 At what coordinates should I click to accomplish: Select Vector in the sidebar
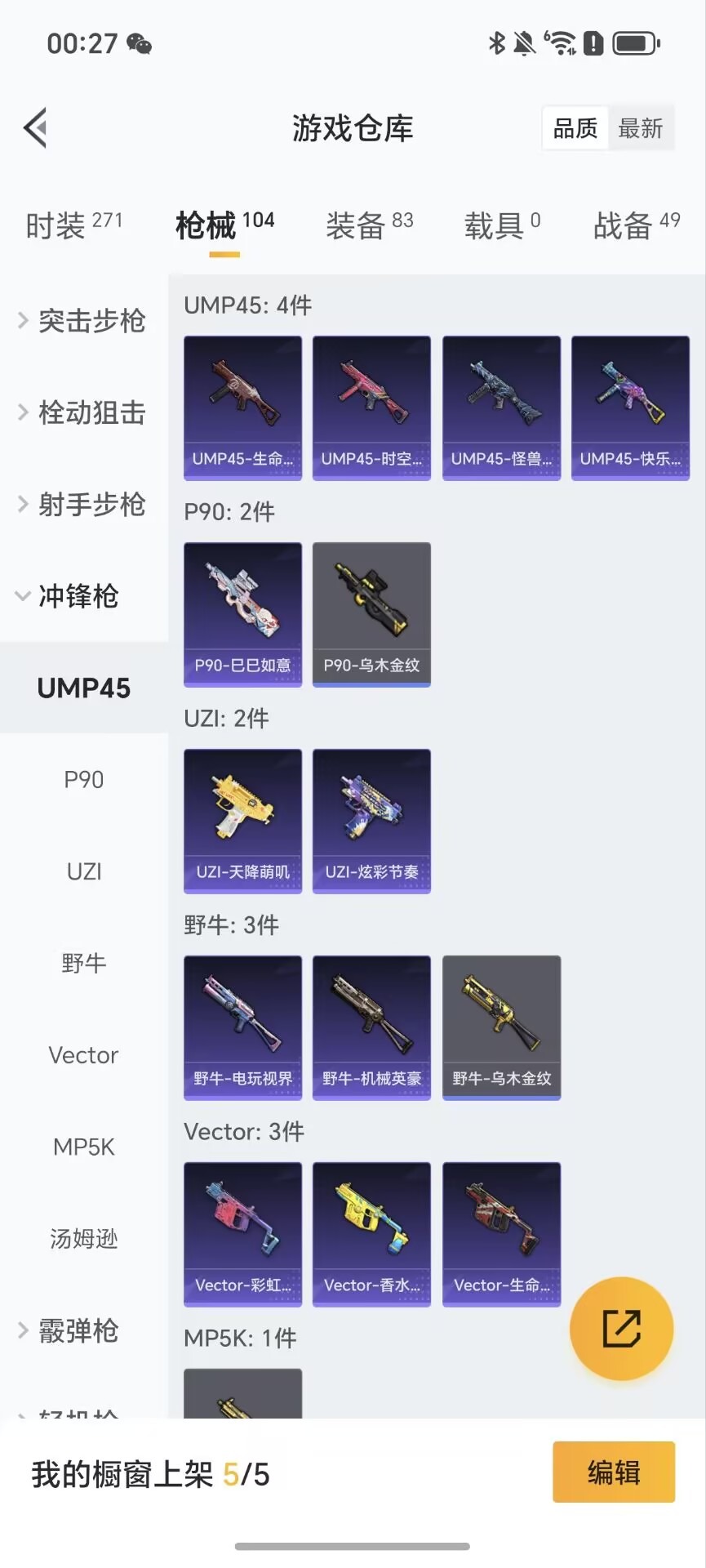tap(82, 1055)
